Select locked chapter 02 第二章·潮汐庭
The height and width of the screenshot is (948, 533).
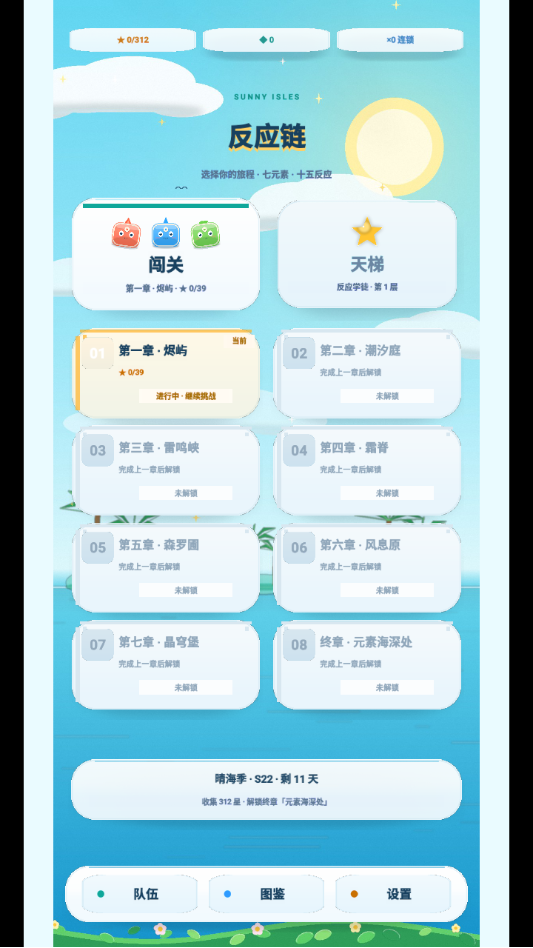click(367, 374)
